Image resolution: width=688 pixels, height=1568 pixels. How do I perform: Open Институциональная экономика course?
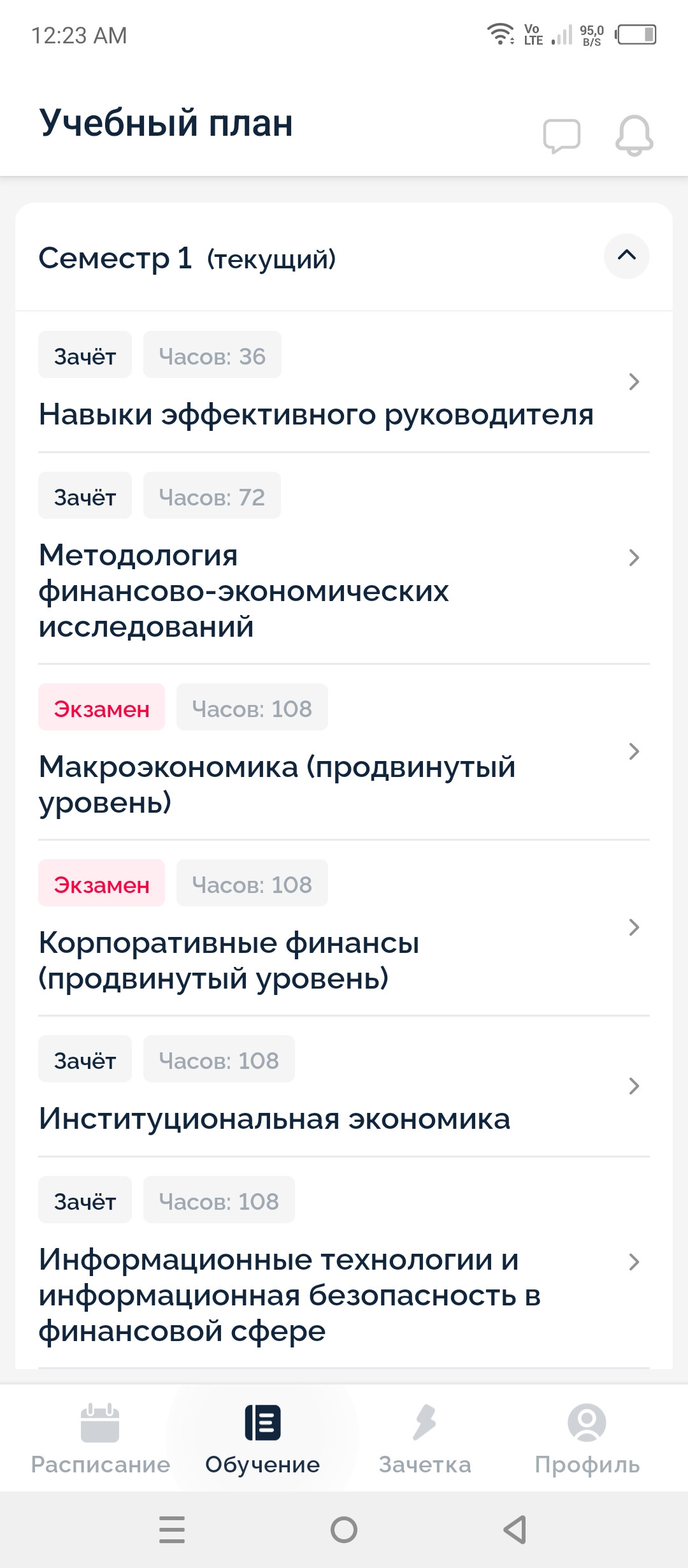click(x=275, y=1119)
